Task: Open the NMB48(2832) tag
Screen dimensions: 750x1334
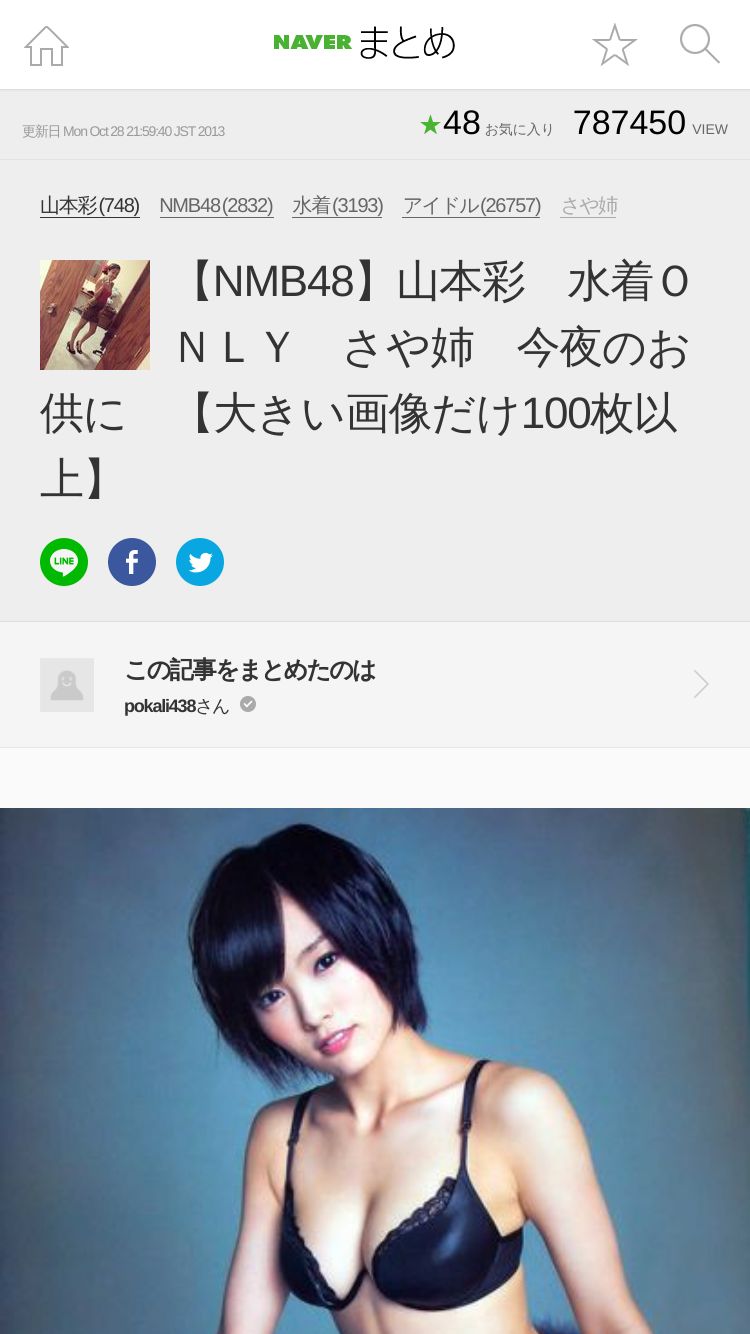Action: (216, 206)
